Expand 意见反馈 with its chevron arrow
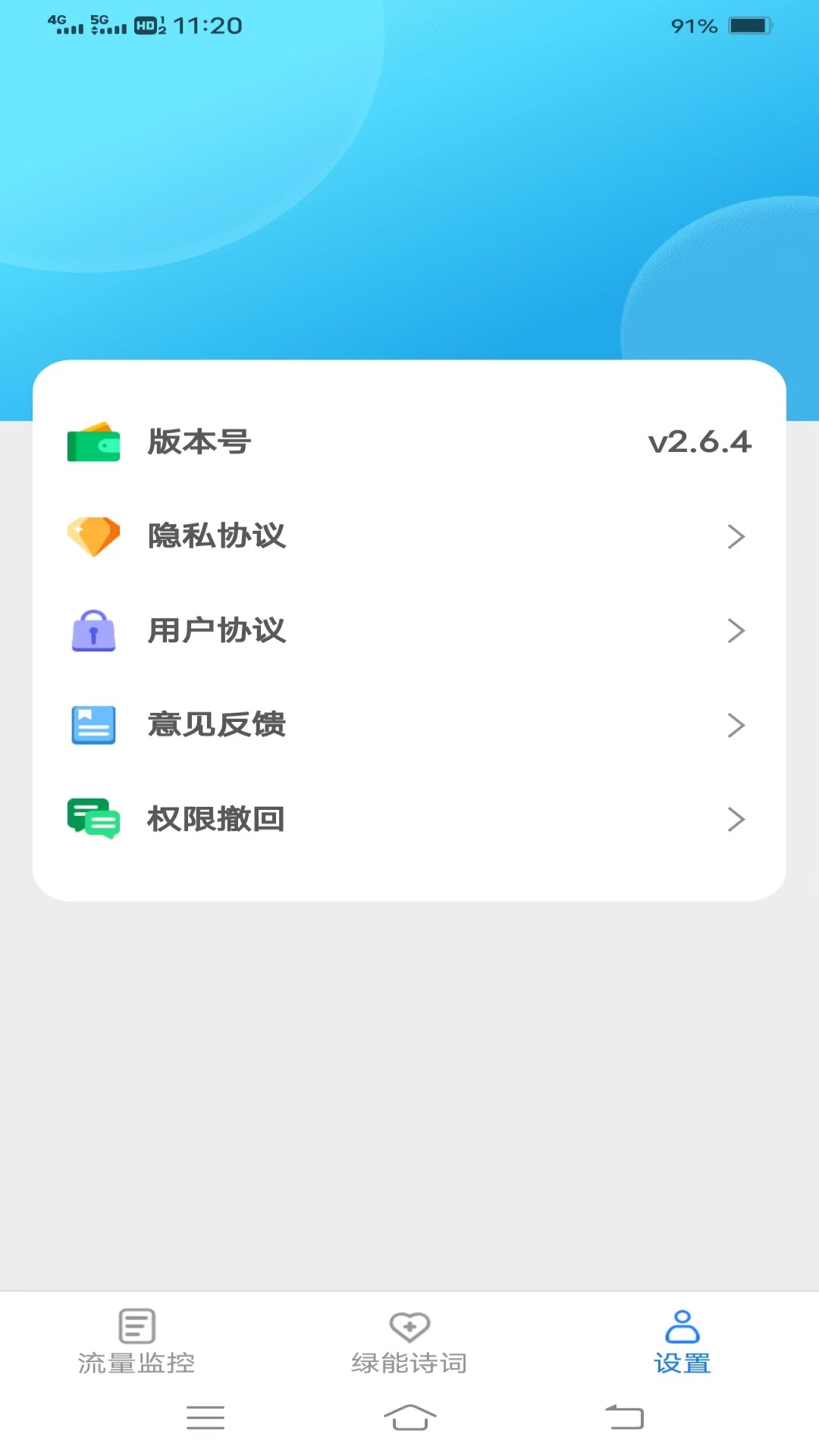 coord(736,725)
